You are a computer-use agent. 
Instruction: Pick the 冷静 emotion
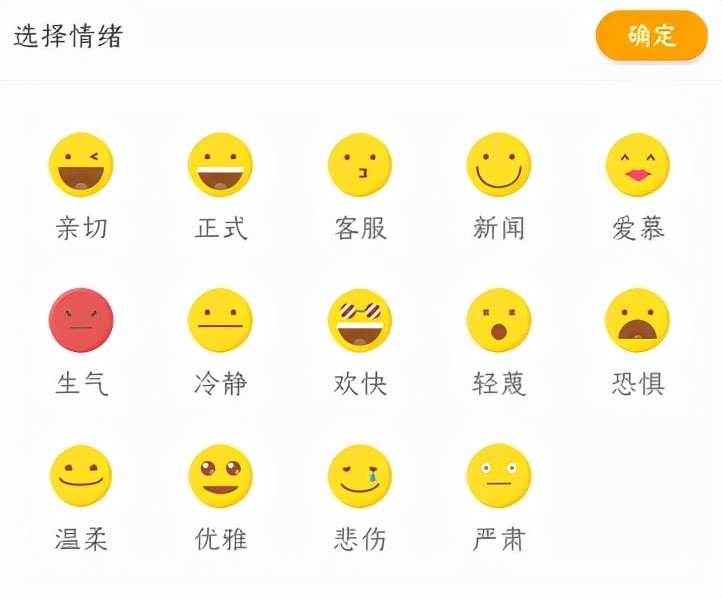click(220, 321)
